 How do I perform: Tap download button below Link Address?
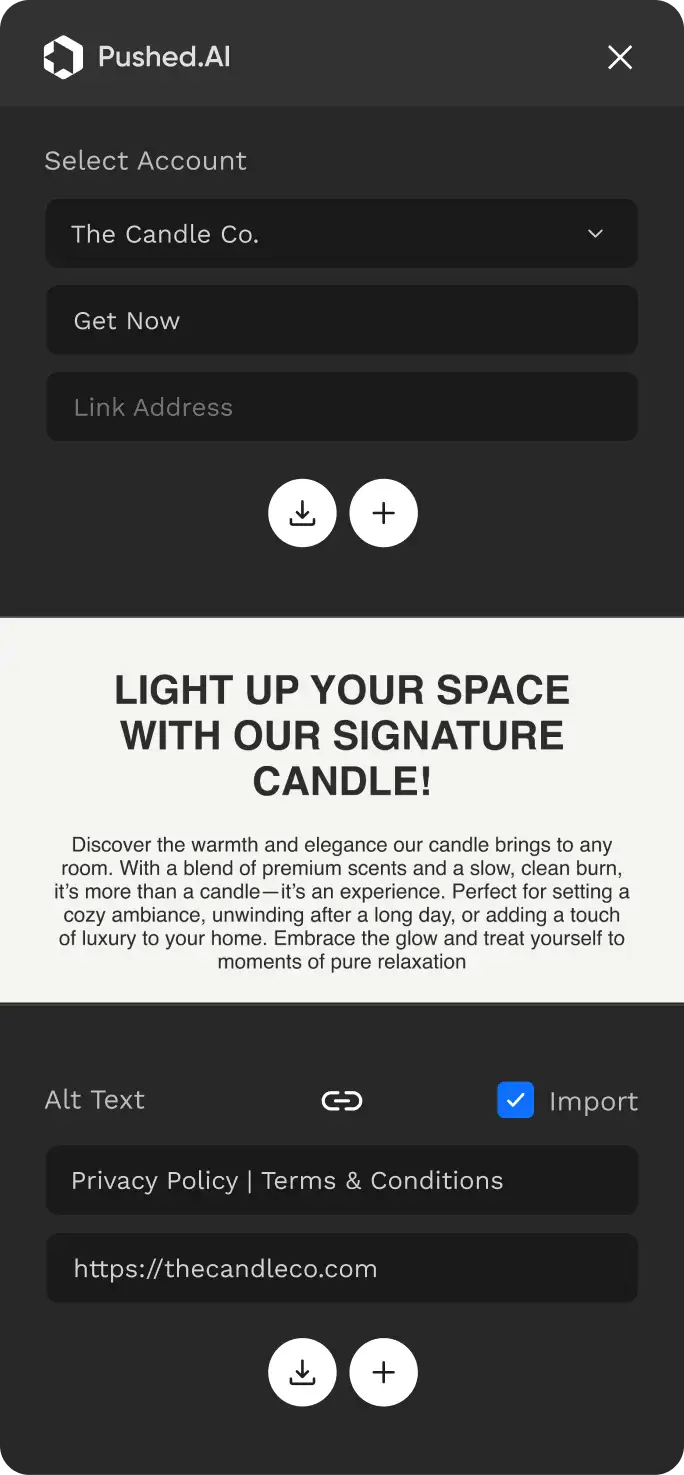point(302,513)
